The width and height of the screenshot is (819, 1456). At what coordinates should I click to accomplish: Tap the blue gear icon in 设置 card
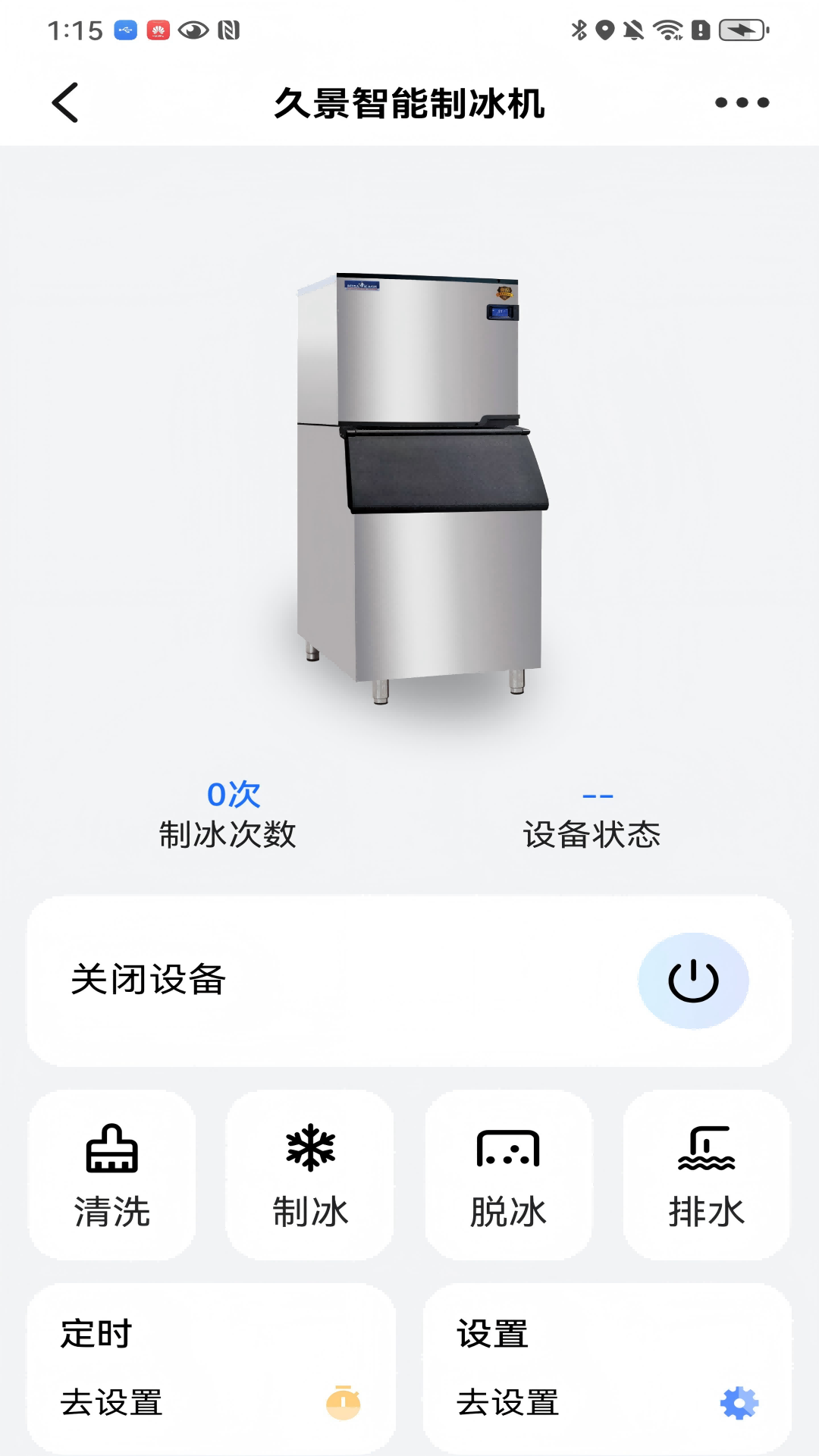[x=738, y=1401]
